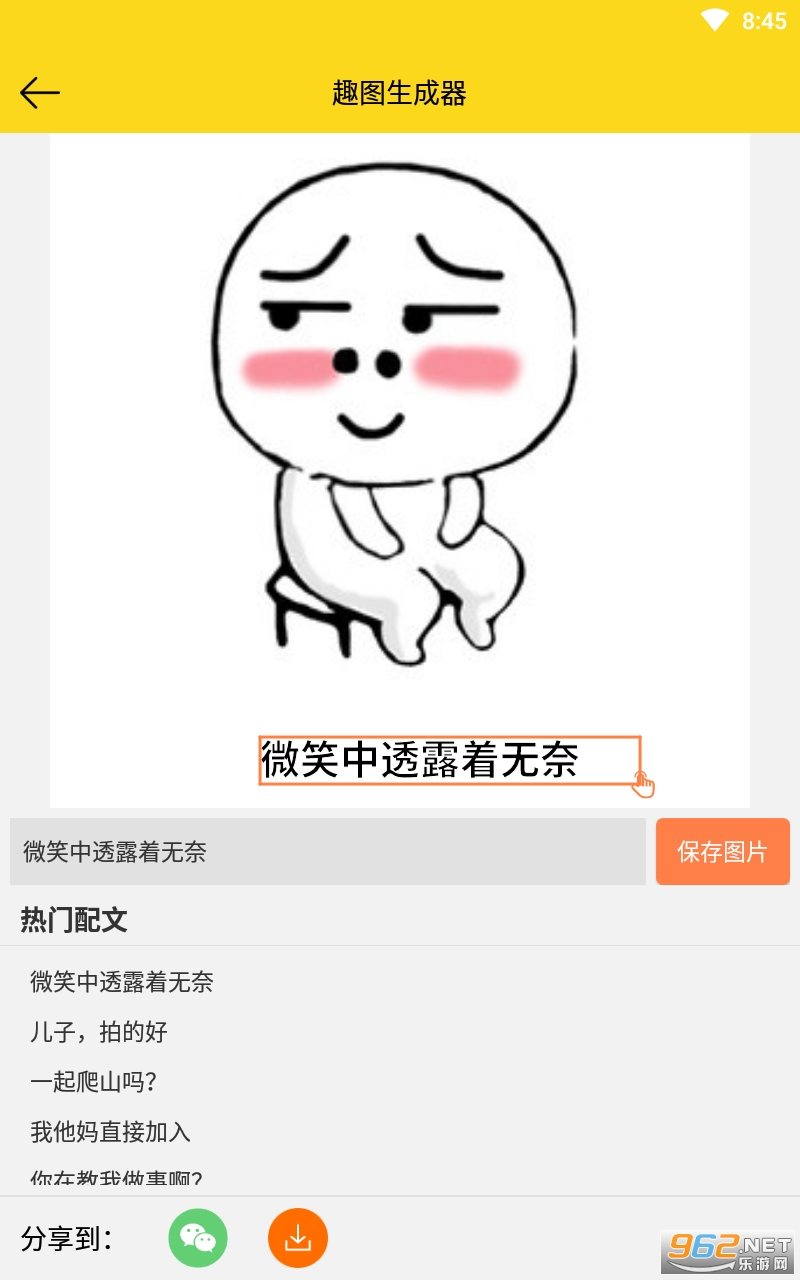Select the caption text box on image

point(449,761)
